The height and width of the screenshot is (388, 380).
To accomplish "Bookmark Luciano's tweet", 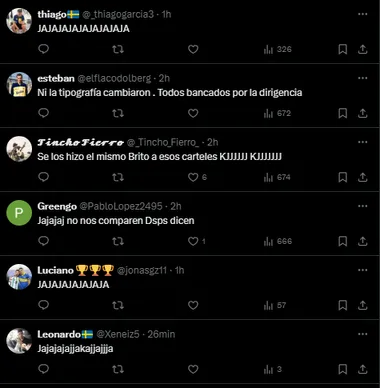I will 343,305.
